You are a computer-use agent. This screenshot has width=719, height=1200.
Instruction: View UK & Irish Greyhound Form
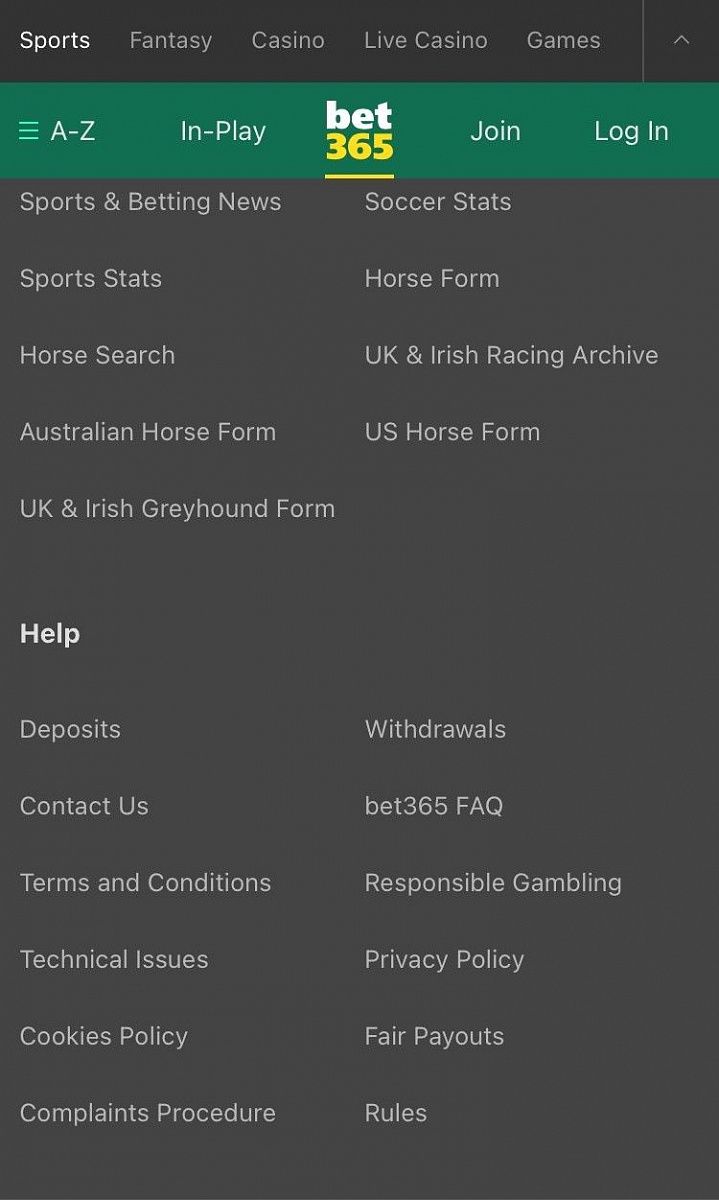[177, 509]
